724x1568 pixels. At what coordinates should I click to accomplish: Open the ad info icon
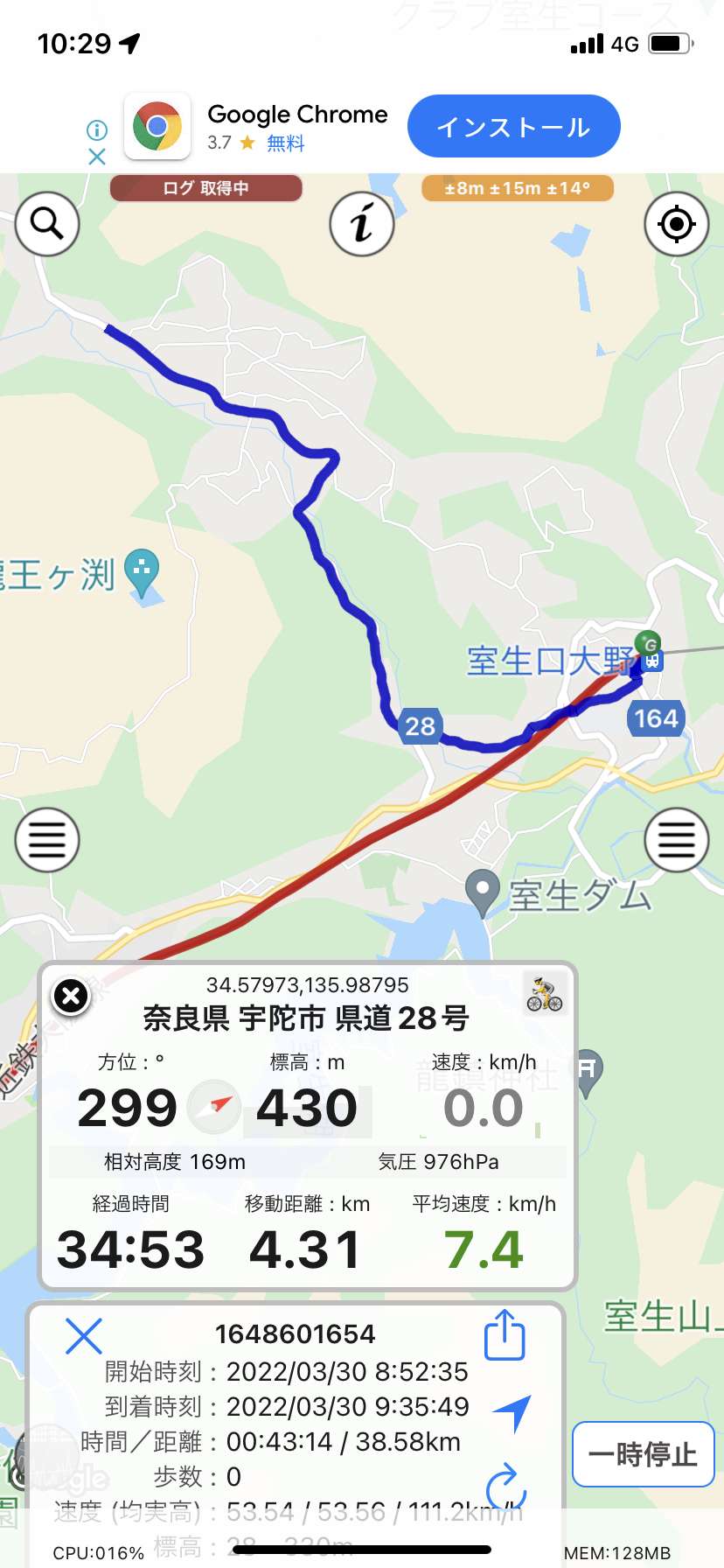pyautogui.click(x=97, y=130)
